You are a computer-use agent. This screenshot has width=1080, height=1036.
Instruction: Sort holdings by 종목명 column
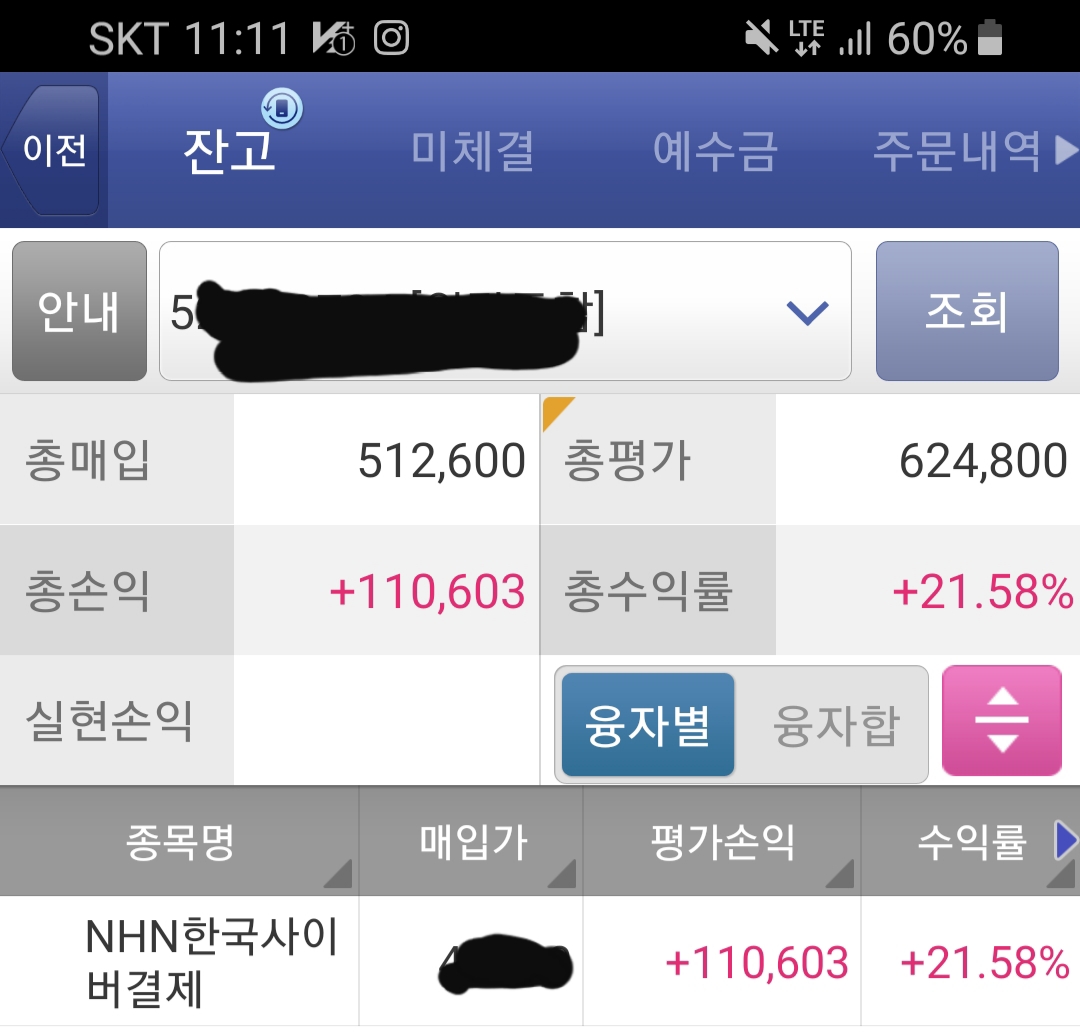[180, 842]
